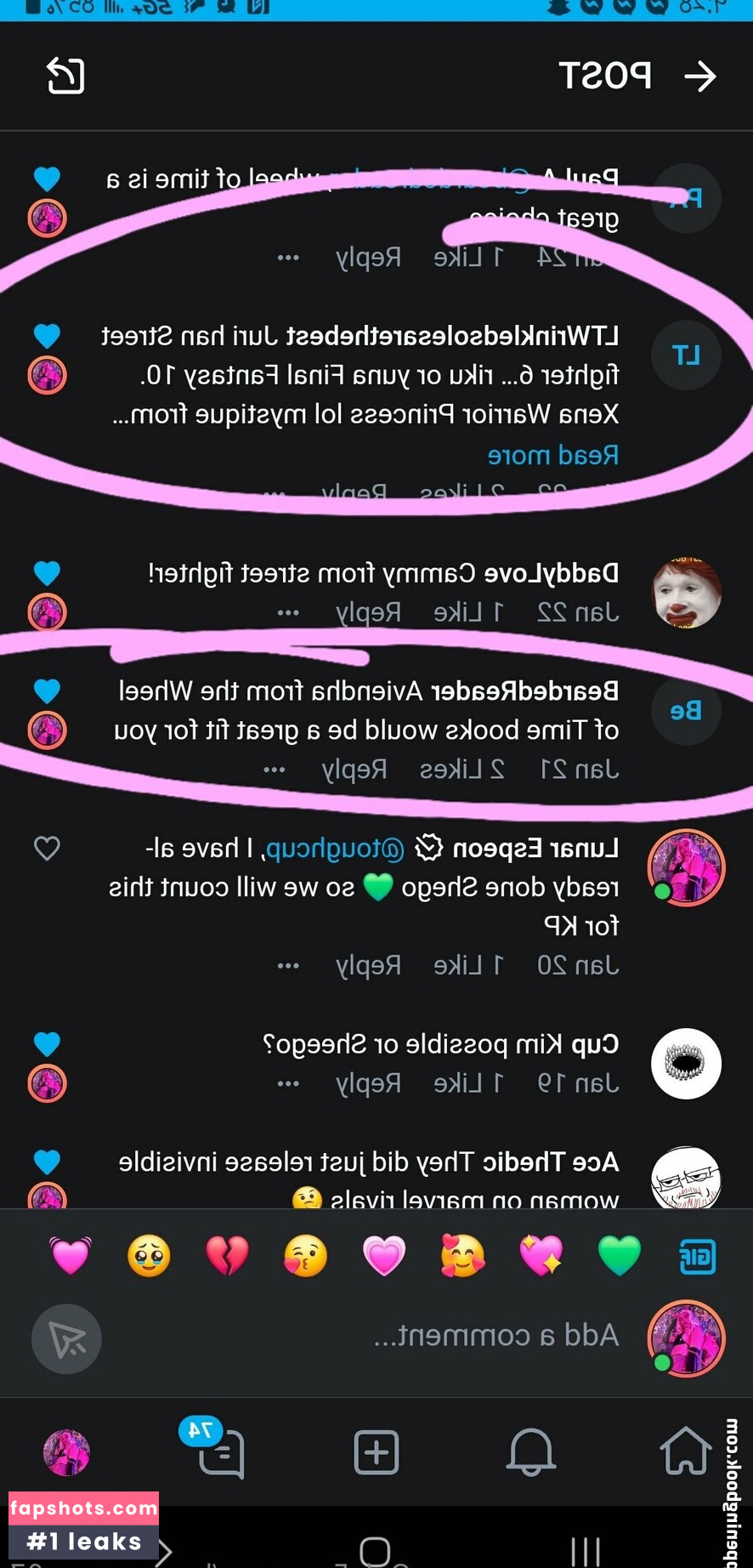Focus the Add a comment field
Viewport: 753px width, 1568px height.
pyautogui.click(x=495, y=1336)
